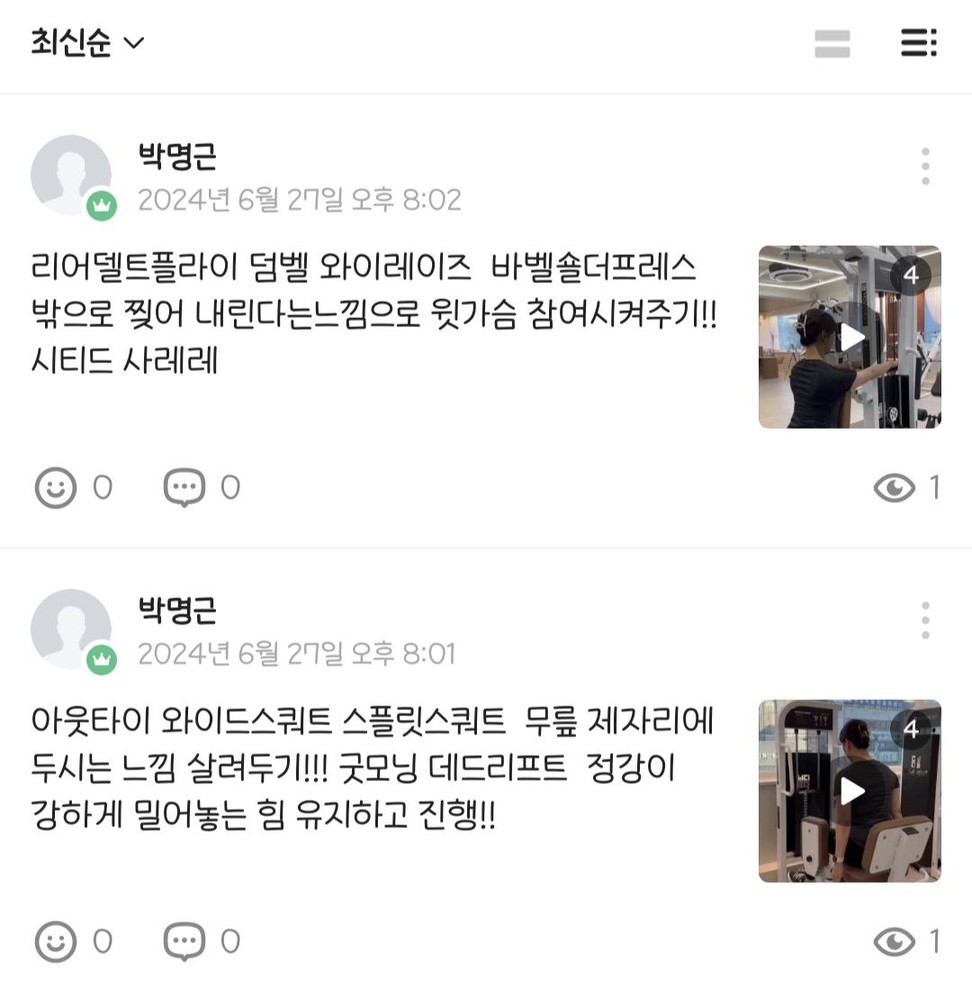Open comments on the 아웃타이 post
Screen dimensions: 972x1000
(x=185, y=942)
